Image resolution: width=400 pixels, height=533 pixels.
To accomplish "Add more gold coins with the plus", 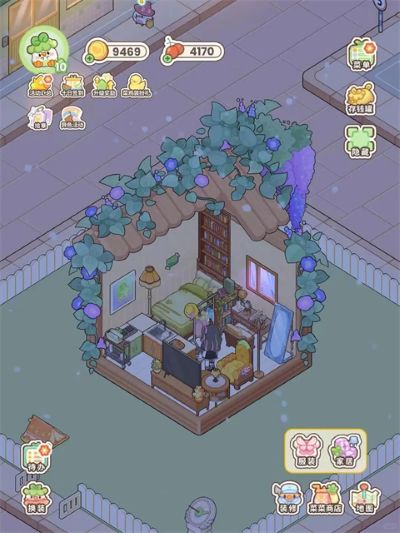I will coord(90,58).
